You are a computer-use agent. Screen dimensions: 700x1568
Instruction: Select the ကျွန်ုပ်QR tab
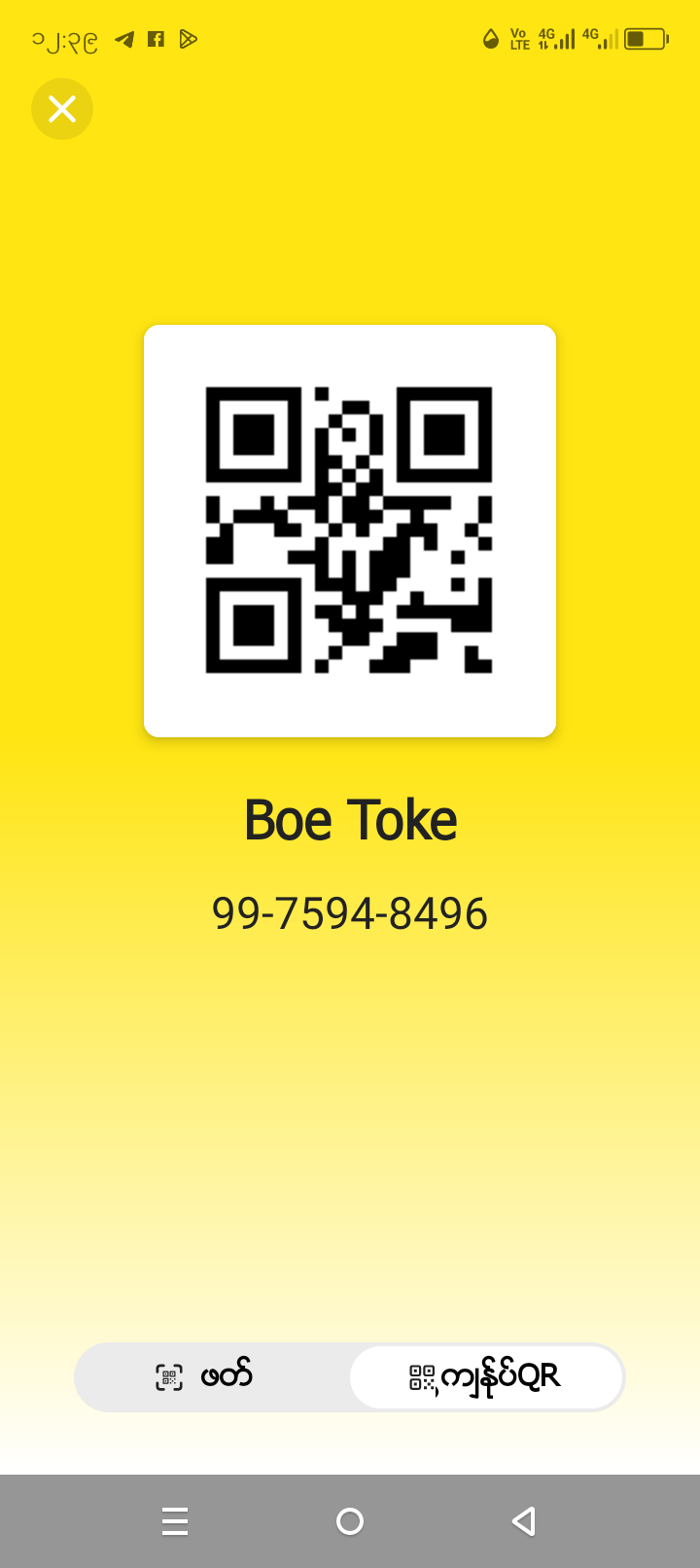point(486,1376)
